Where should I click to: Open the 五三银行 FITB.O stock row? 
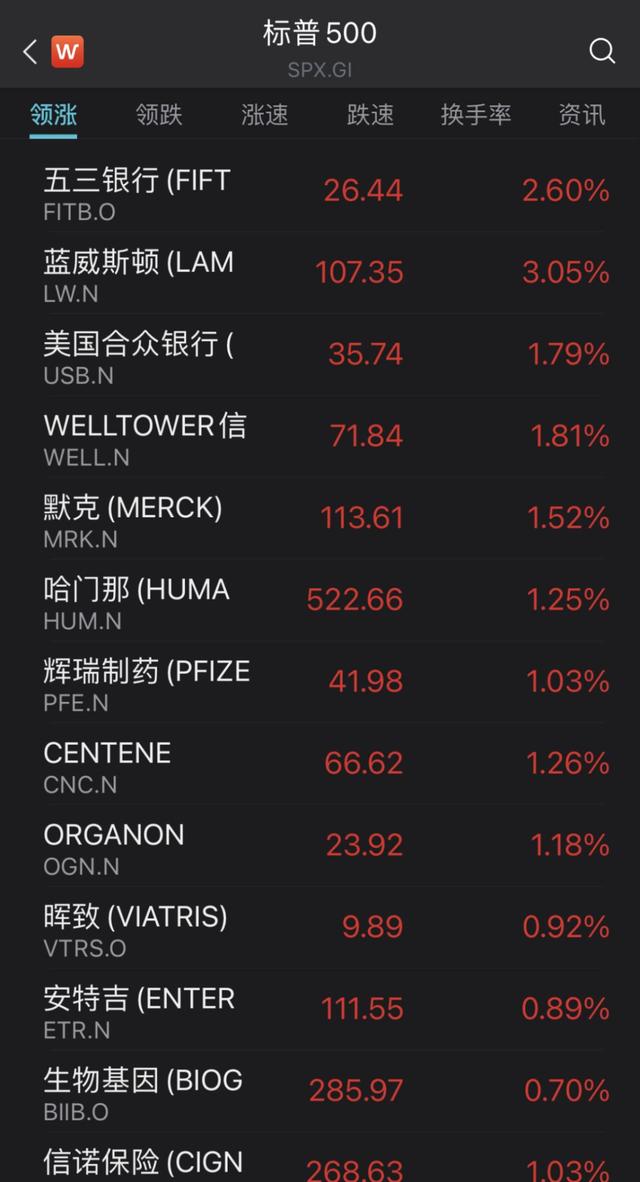pyautogui.click(x=320, y=191)
